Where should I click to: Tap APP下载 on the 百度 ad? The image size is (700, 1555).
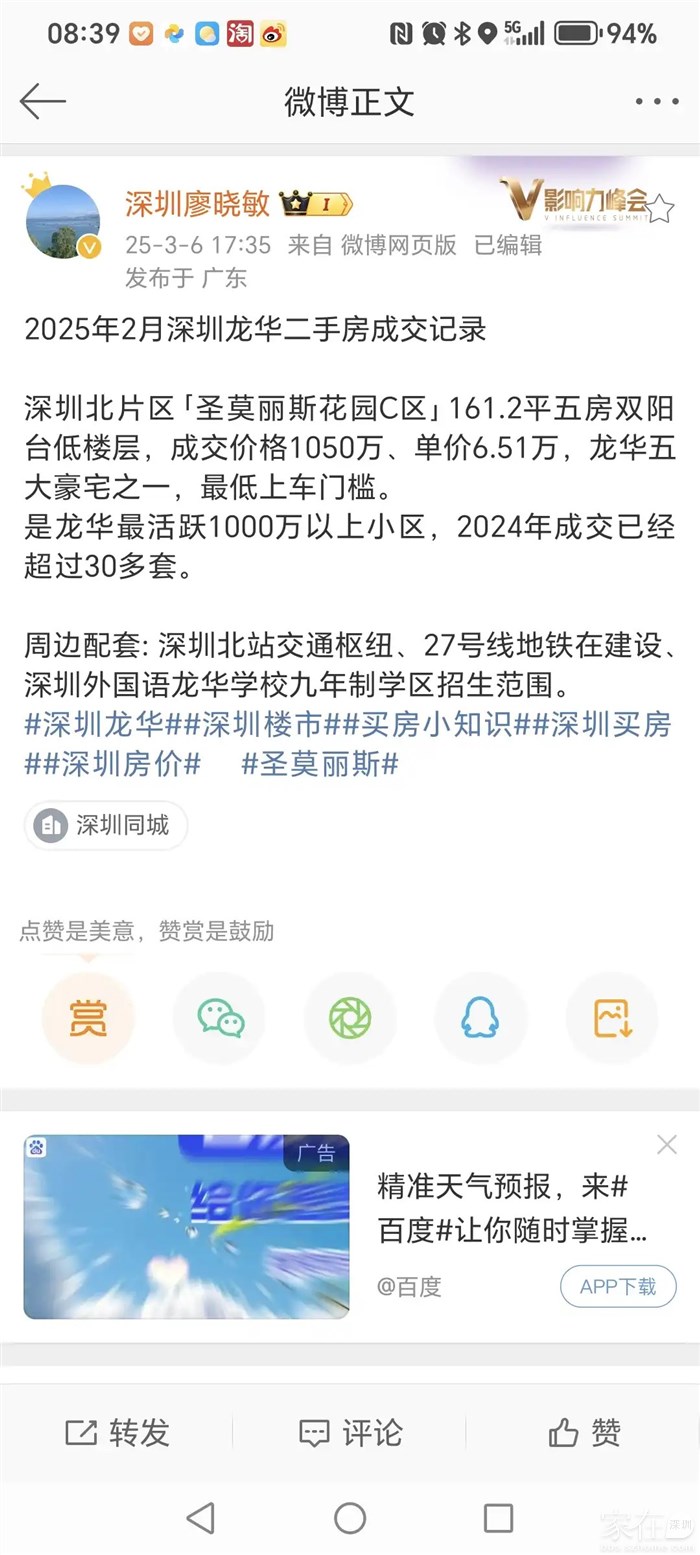(x=618, y=1287)
